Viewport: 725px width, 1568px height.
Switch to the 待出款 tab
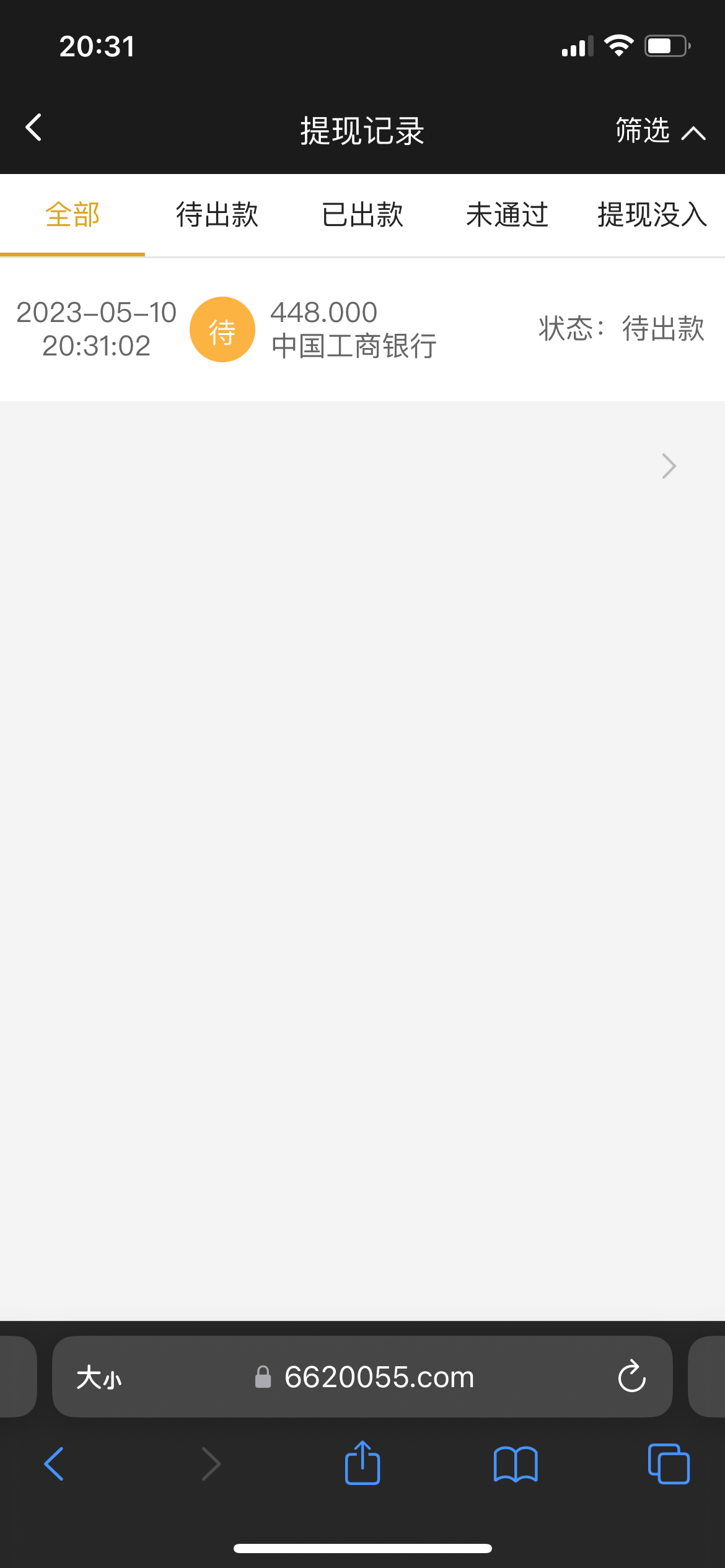coord(217,215)
